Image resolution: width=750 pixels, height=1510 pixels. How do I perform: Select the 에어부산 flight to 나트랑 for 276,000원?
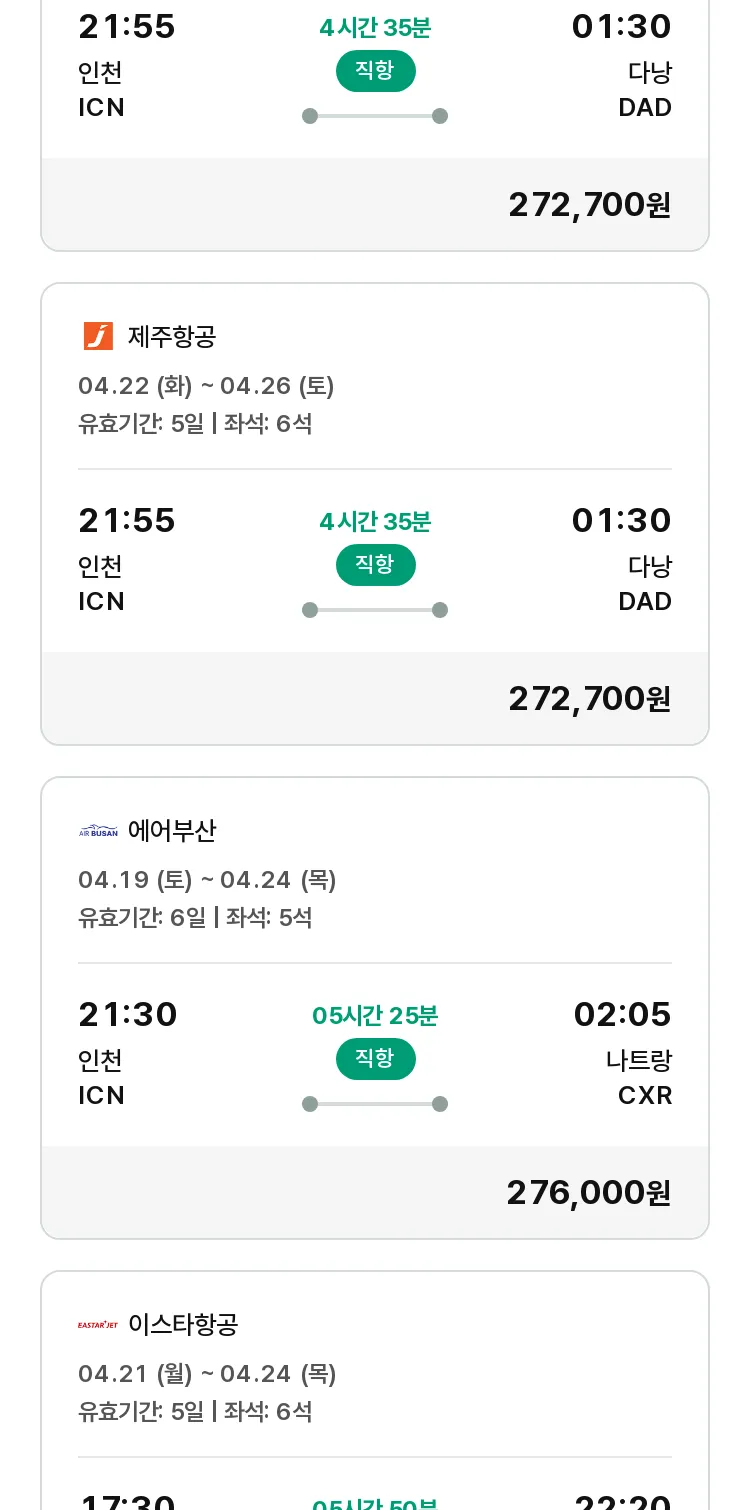[375, 1008]
